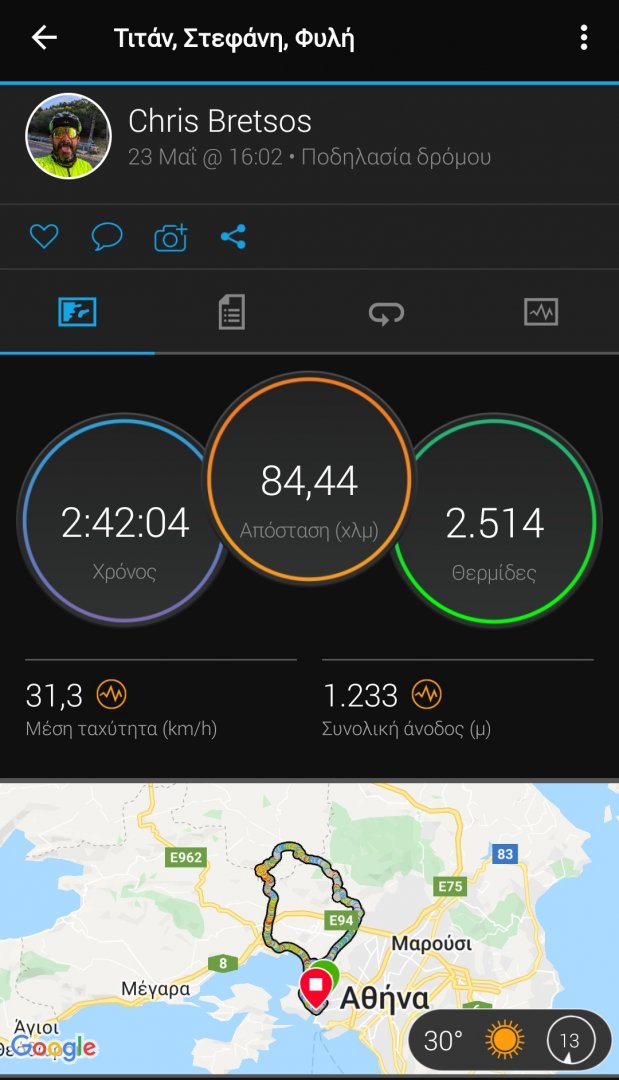Switch to the stats details tab
Screen dimensions: 619x1080
[x=231, y=313]
